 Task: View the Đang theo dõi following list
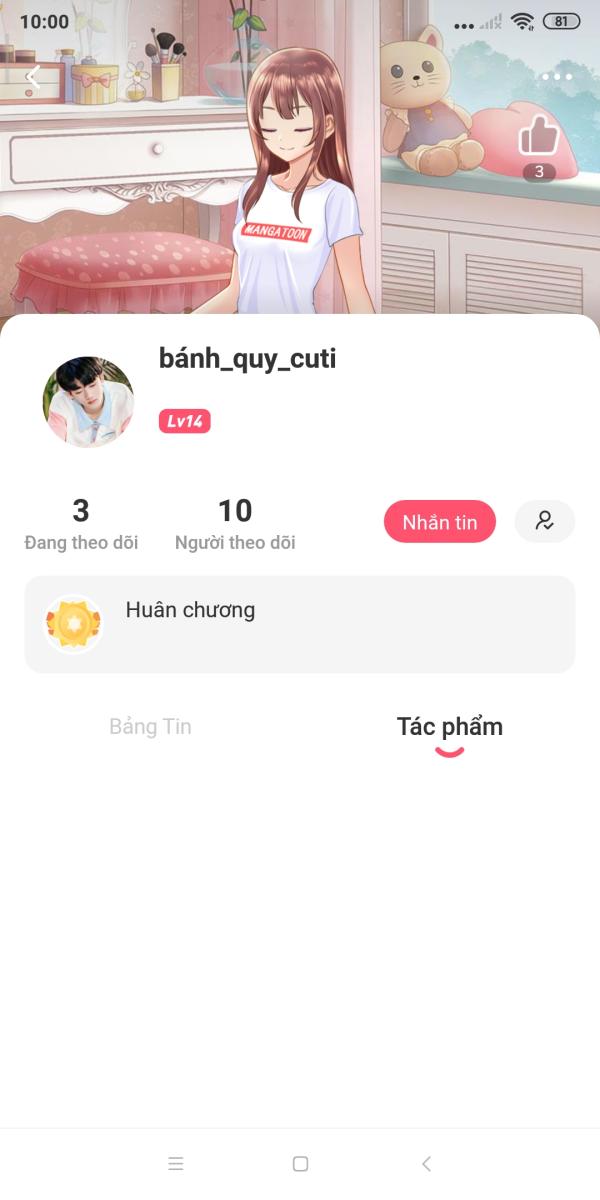[81, 524]
